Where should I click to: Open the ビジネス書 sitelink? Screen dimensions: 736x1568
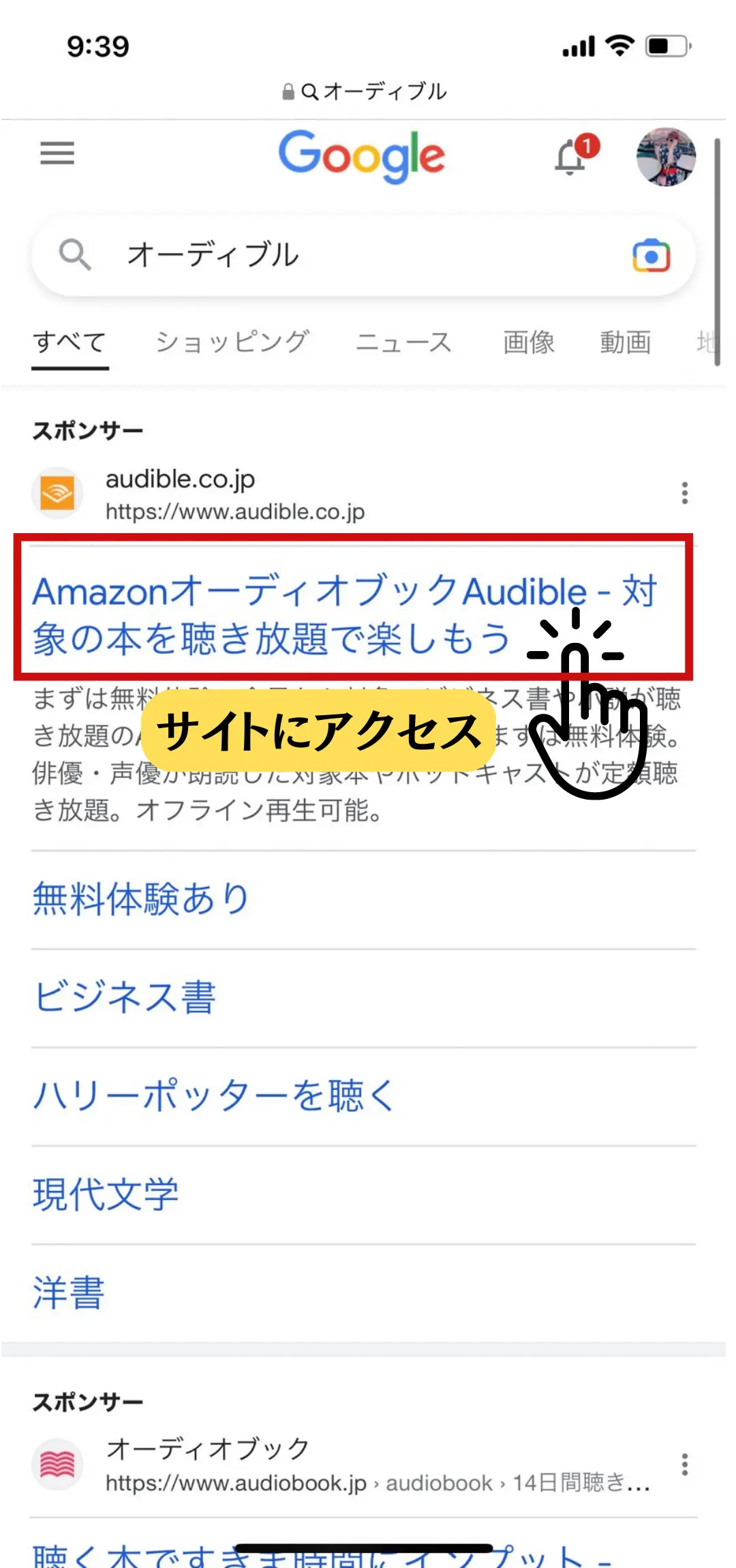click(125, 997)
